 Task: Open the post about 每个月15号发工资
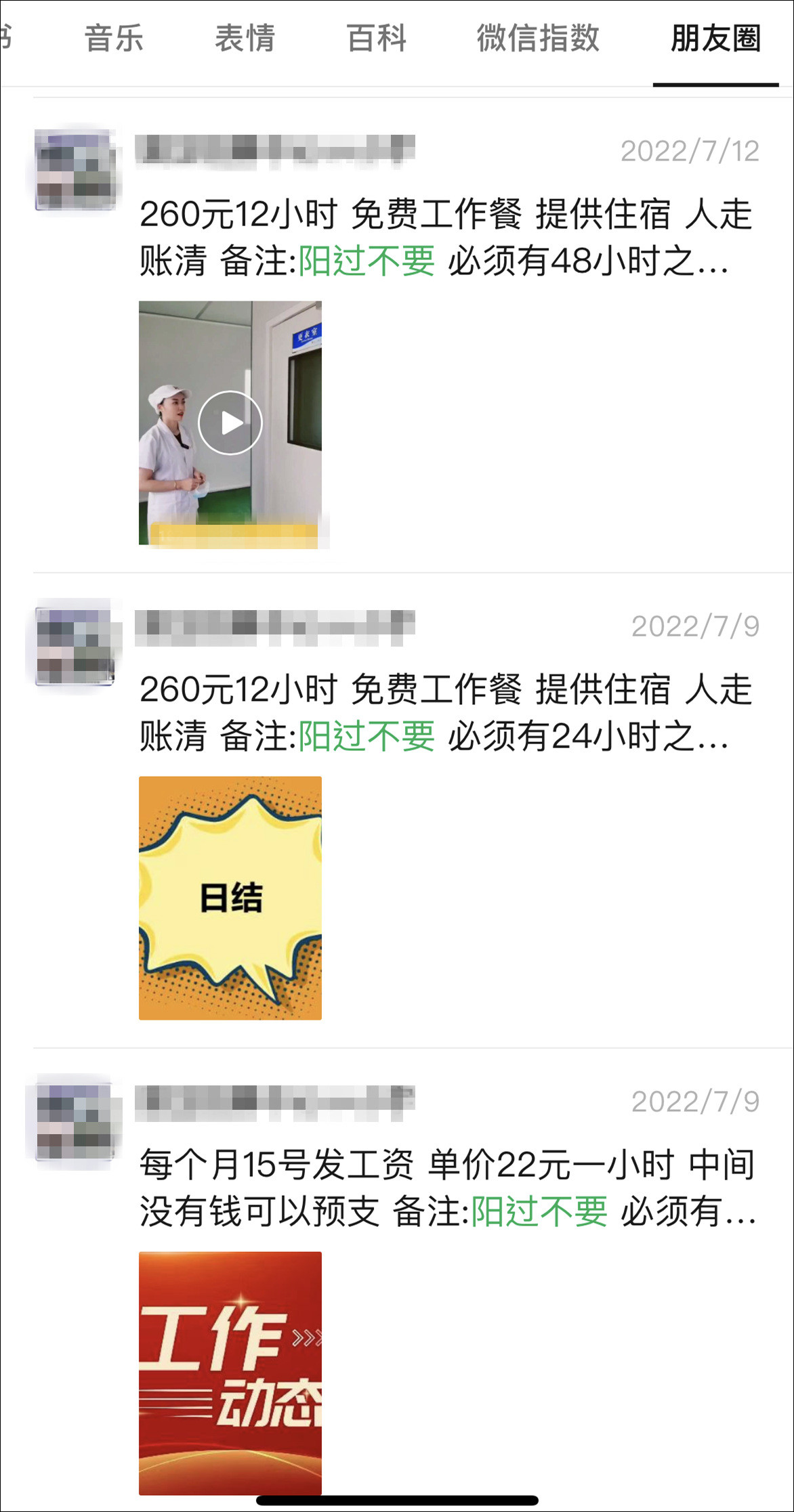click(x=447, y=1188)
